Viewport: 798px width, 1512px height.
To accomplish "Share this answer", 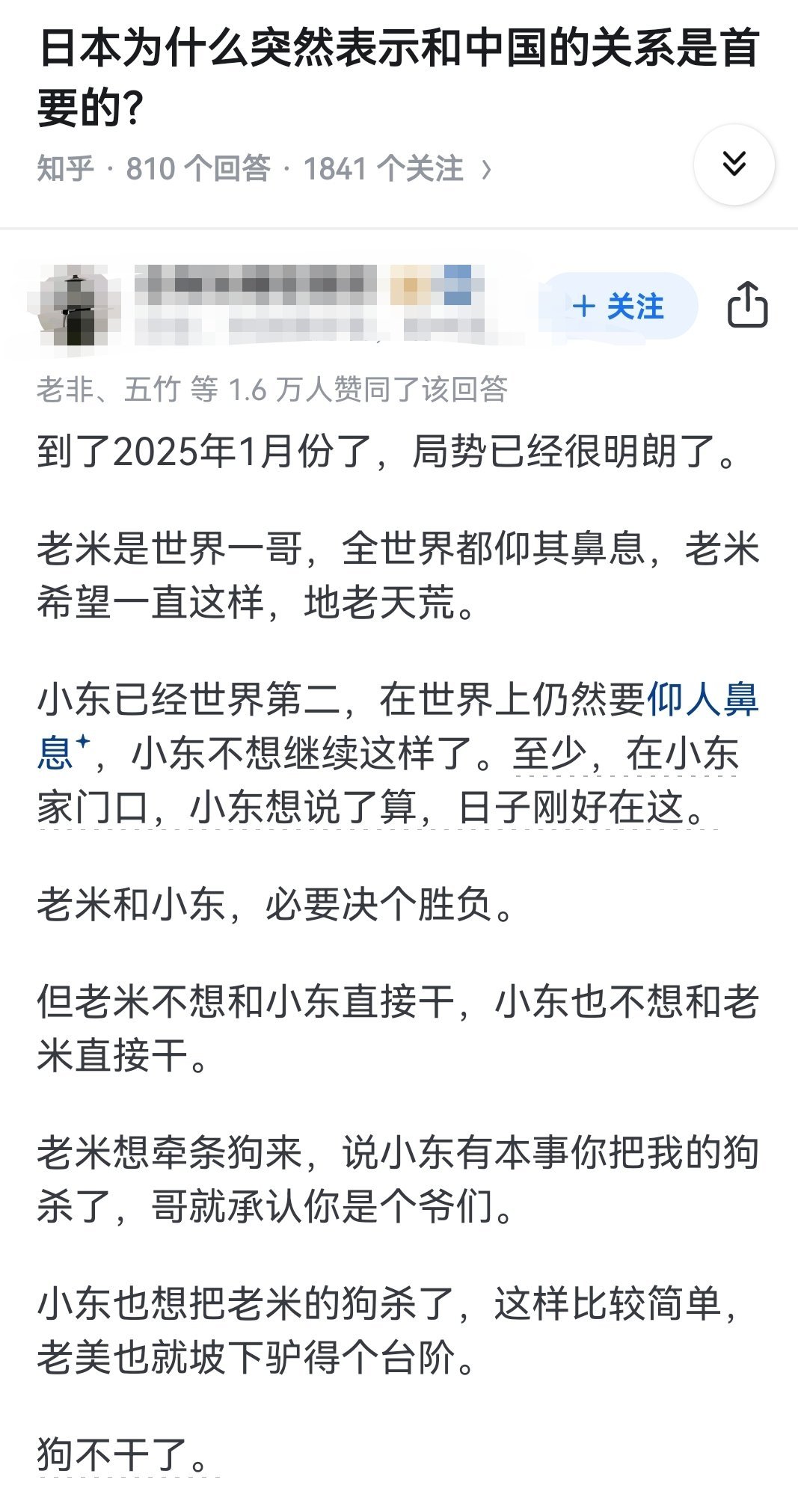I will click(747, 305).
